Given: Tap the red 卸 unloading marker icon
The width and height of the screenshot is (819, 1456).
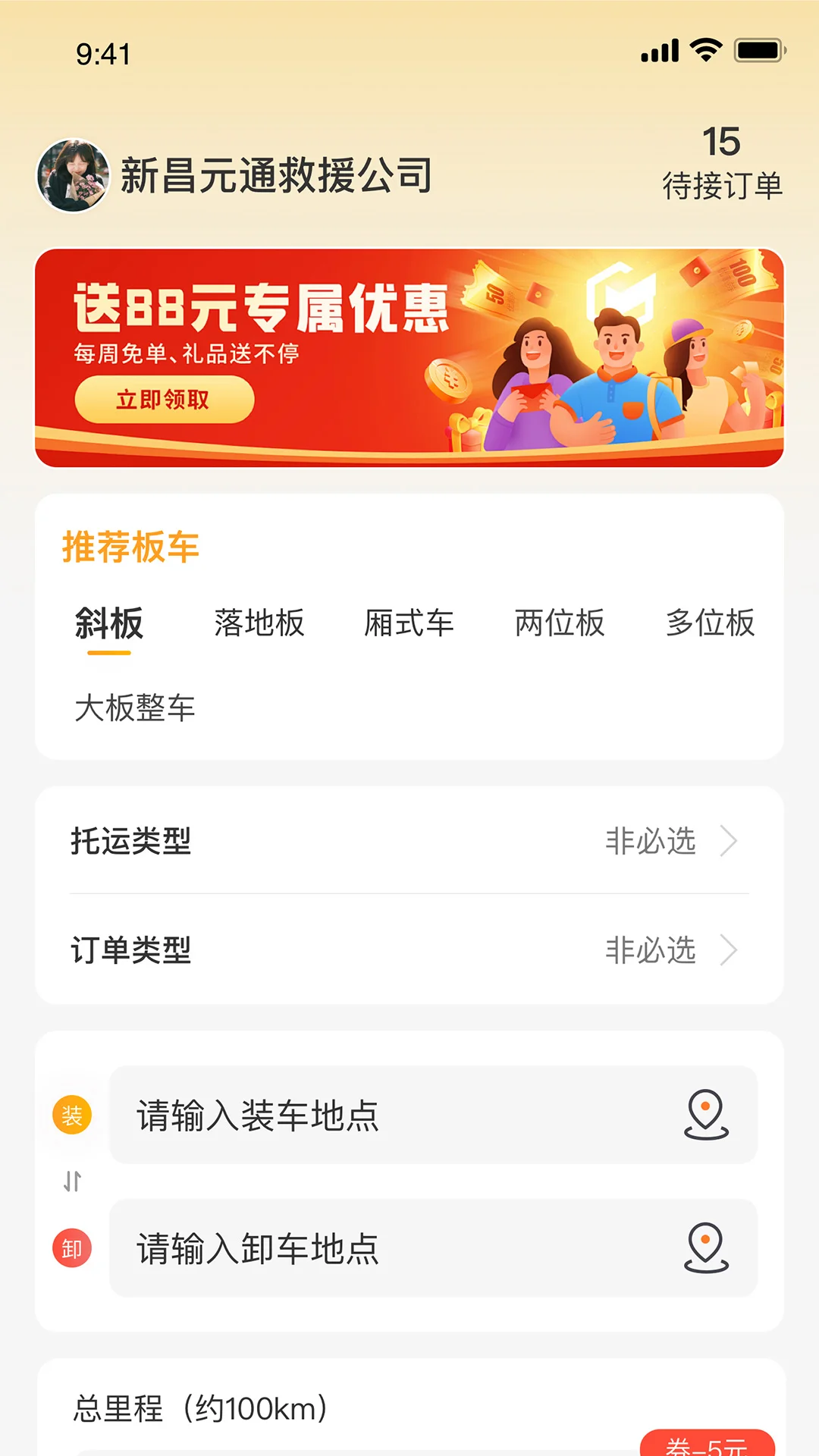Looking at the screenshot, I should (x=72, y=1247).
